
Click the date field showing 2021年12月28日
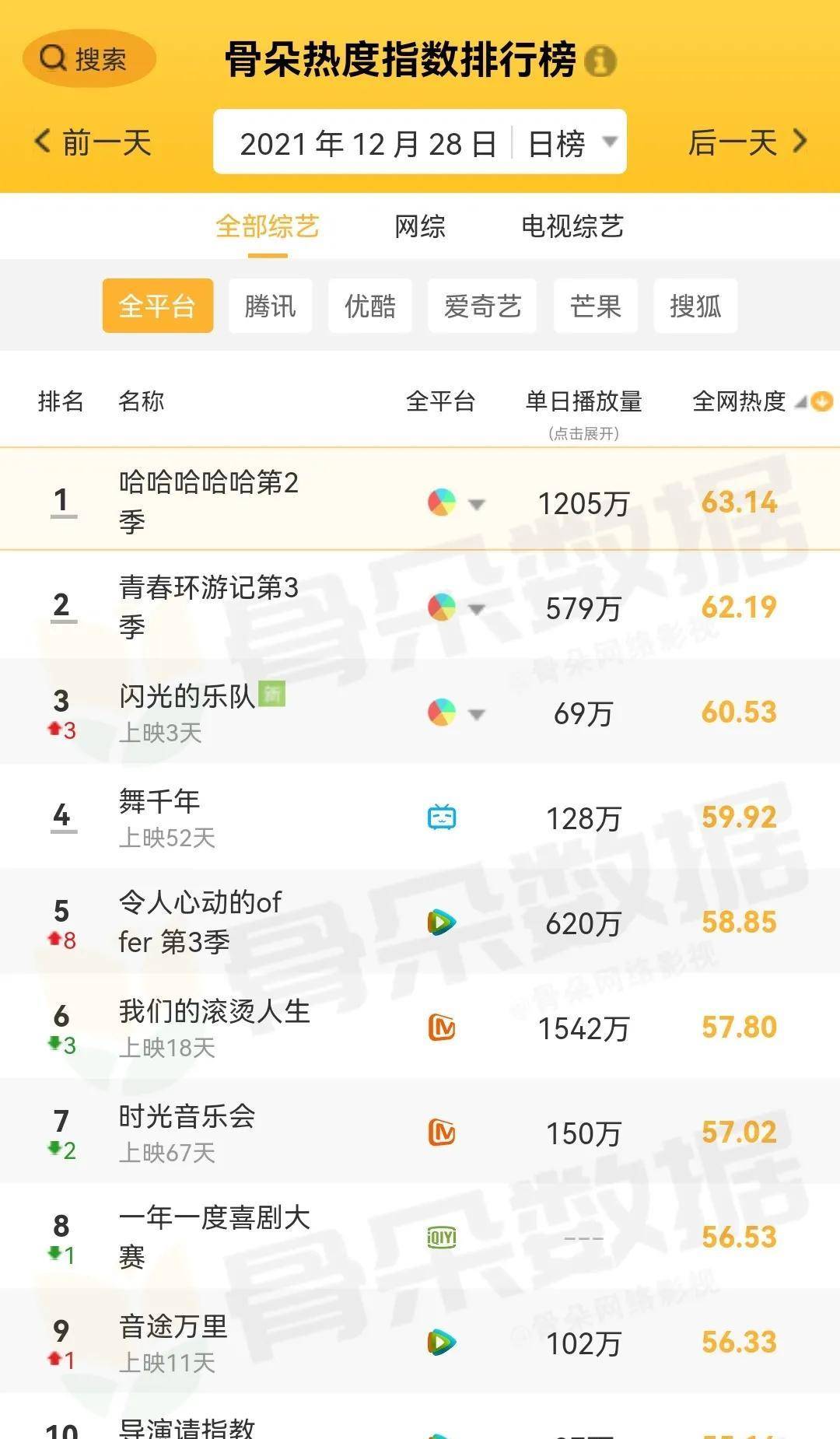point(369,142)
